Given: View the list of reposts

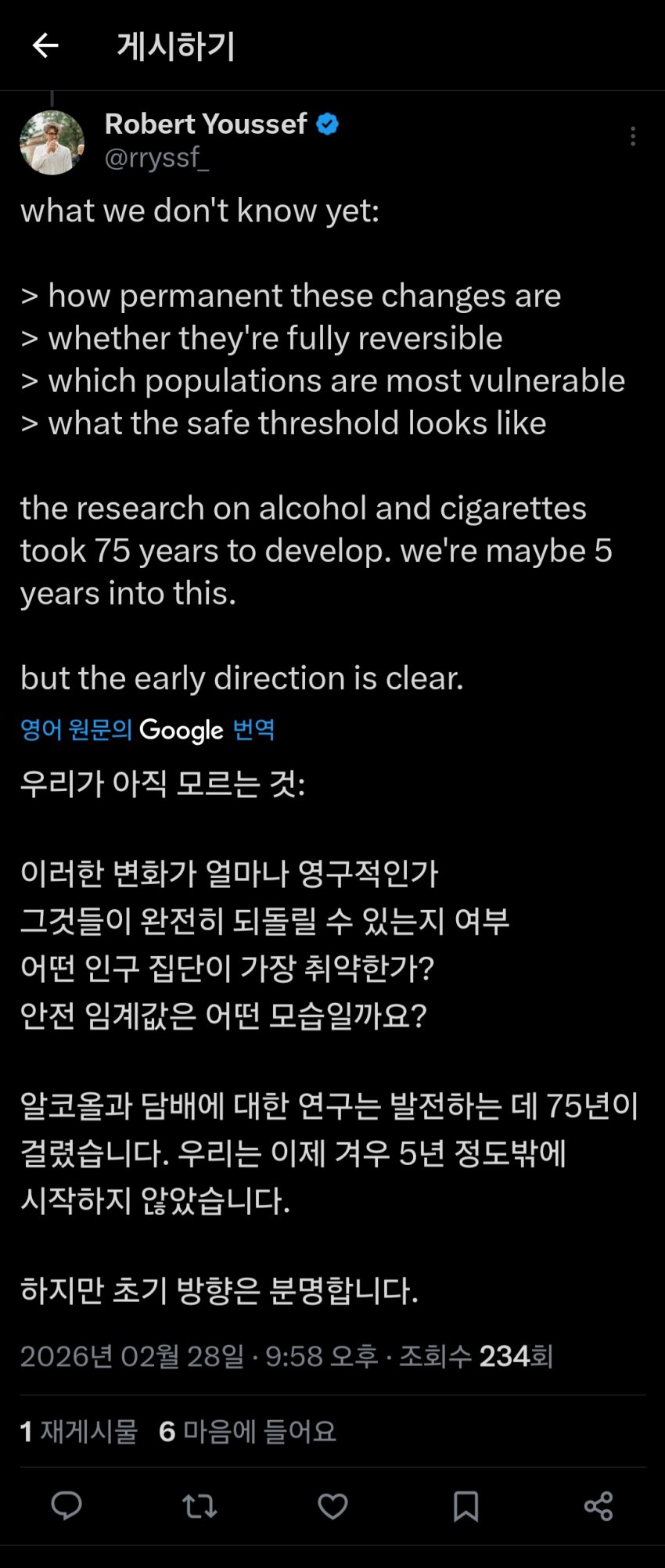Looking at the screenshot, I should pos(79,1431).
